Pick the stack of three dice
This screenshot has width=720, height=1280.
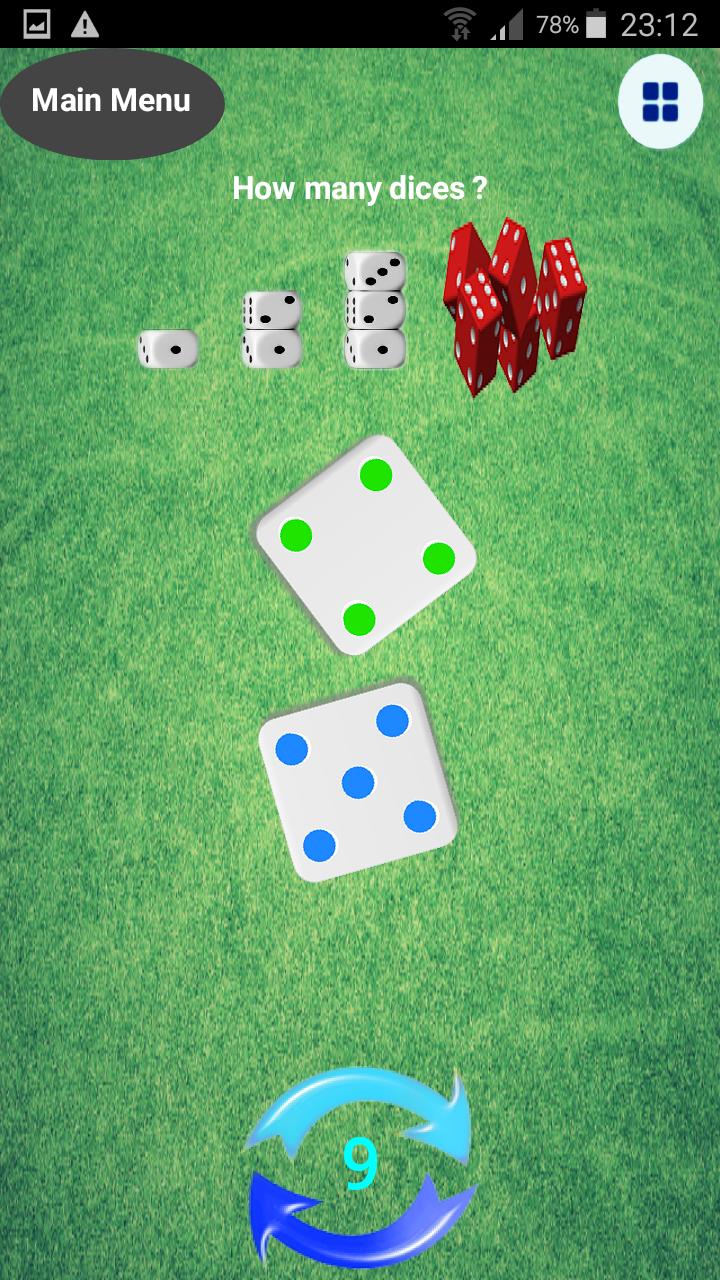tap(375, 309)
